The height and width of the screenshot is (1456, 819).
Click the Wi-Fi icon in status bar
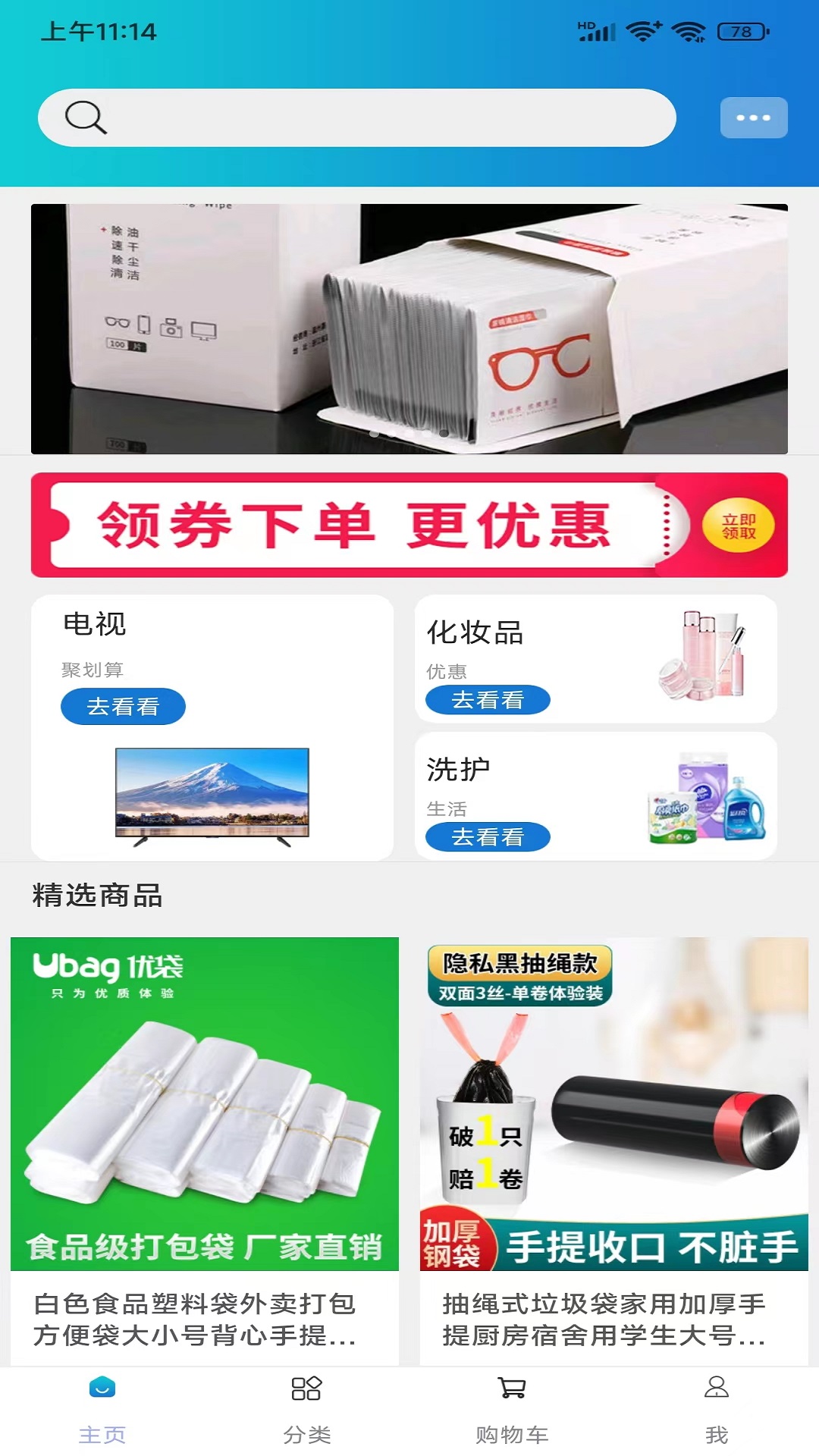(x=645, y=30)
